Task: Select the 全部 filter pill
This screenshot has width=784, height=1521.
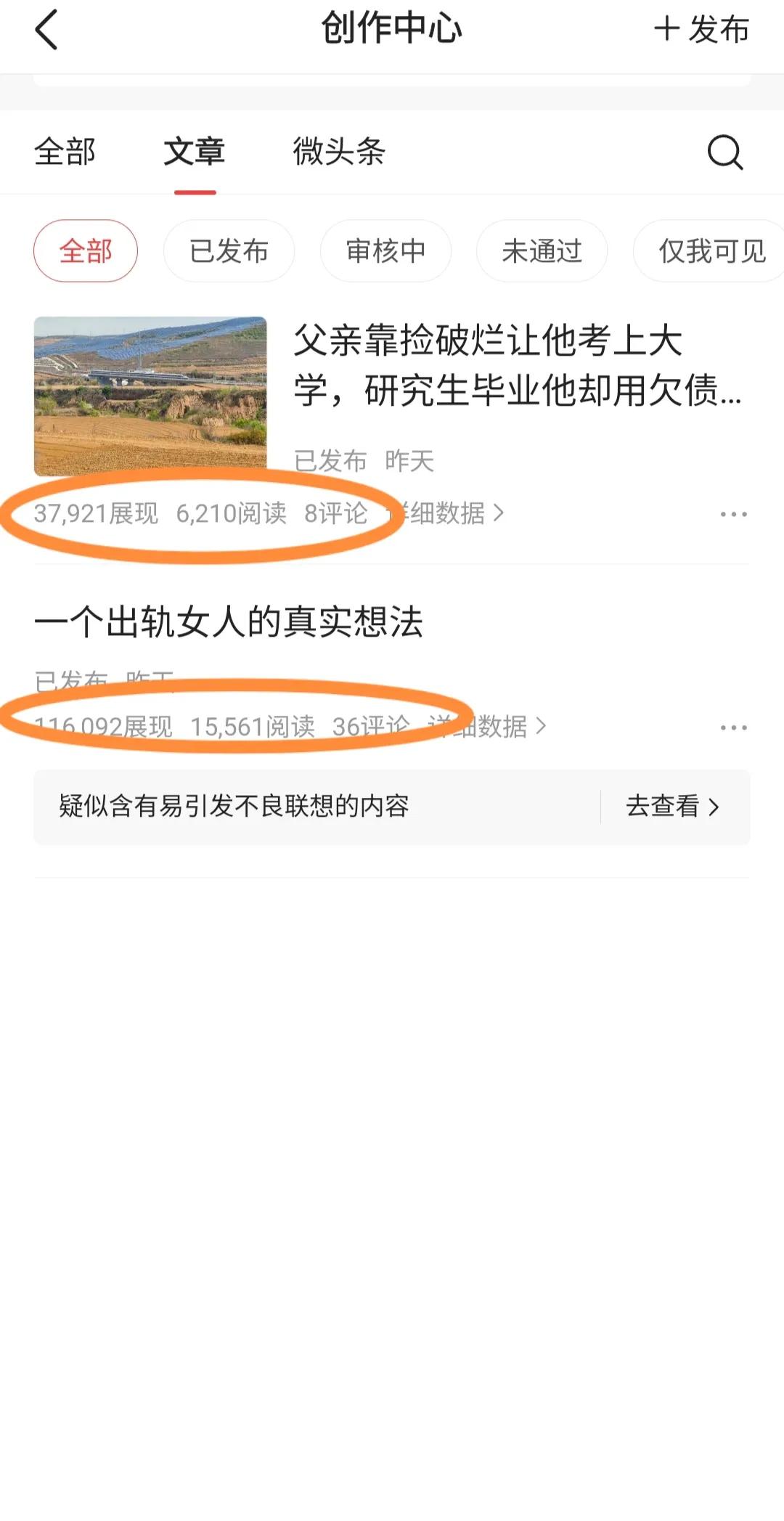Action: click(x=85, y=250)
